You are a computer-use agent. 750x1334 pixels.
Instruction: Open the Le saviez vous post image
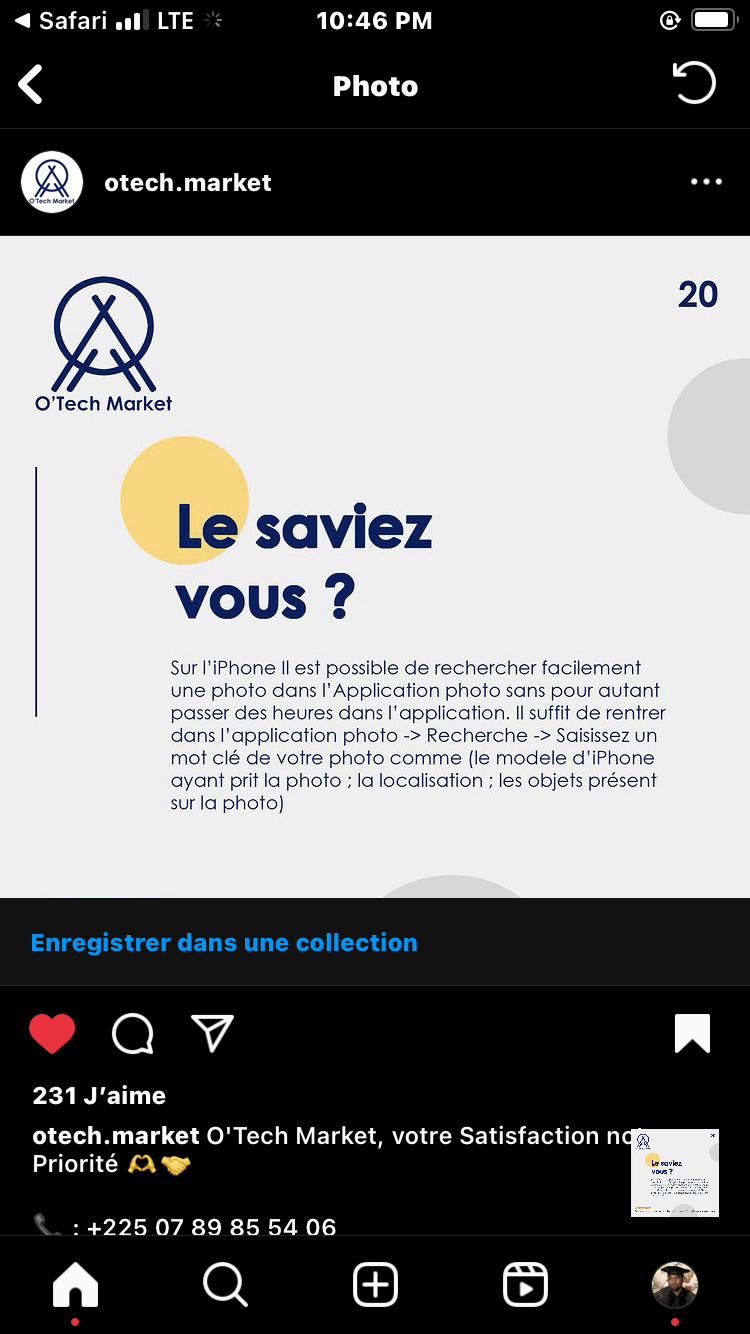[375, 566]
